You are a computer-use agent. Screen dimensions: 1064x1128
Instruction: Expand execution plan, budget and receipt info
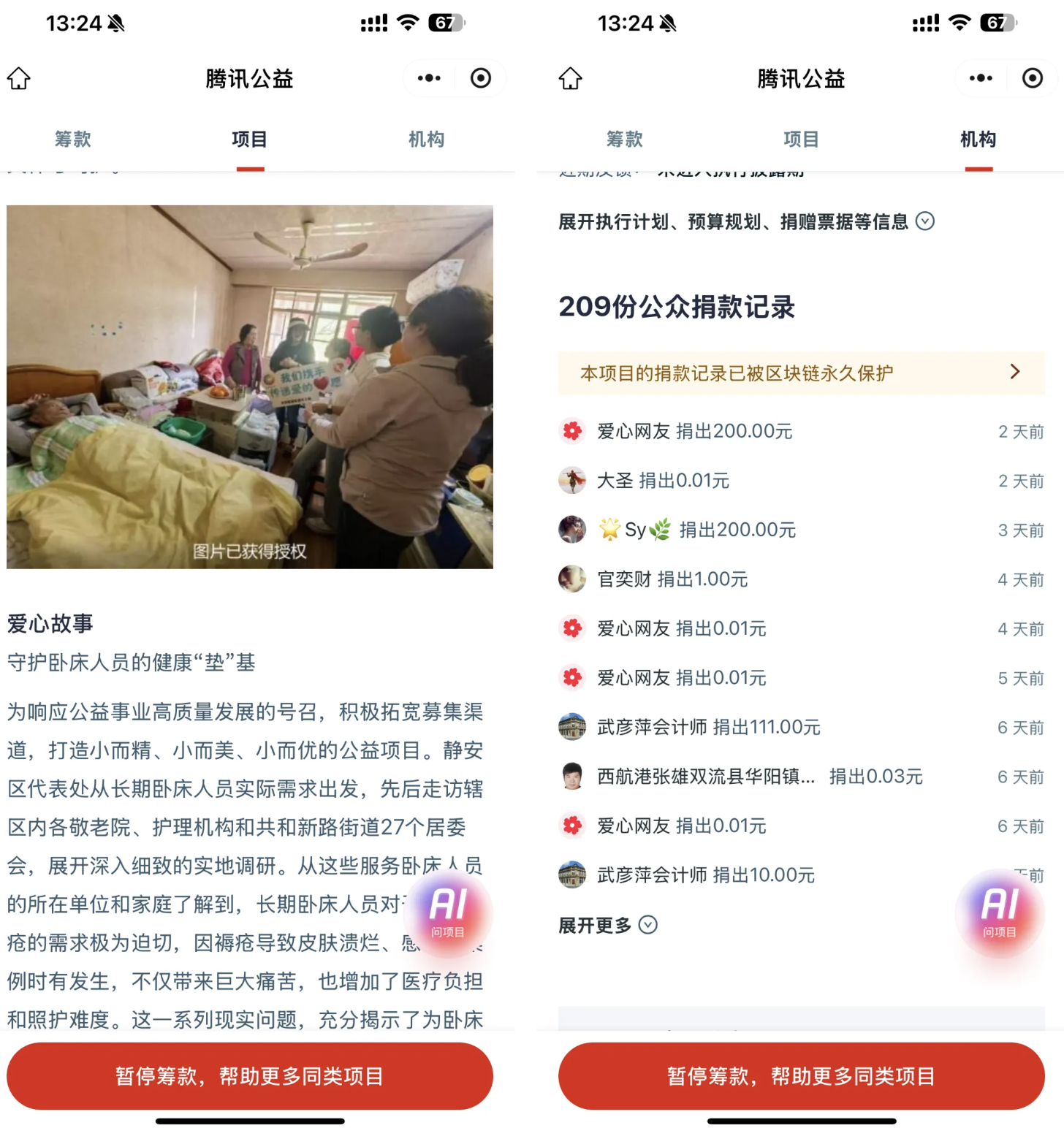745,221
